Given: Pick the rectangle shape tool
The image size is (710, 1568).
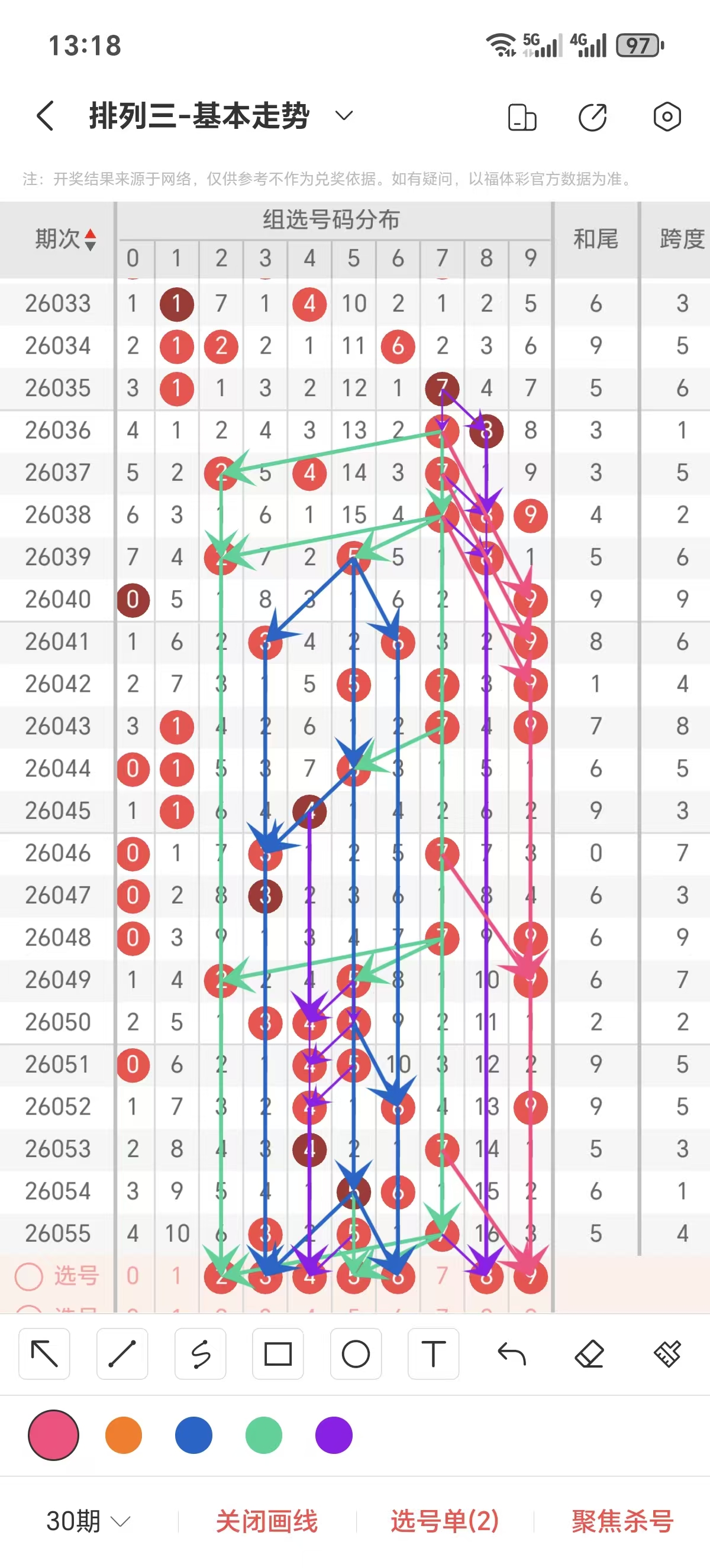Looking at the screenshot, I should [277, 1355].
